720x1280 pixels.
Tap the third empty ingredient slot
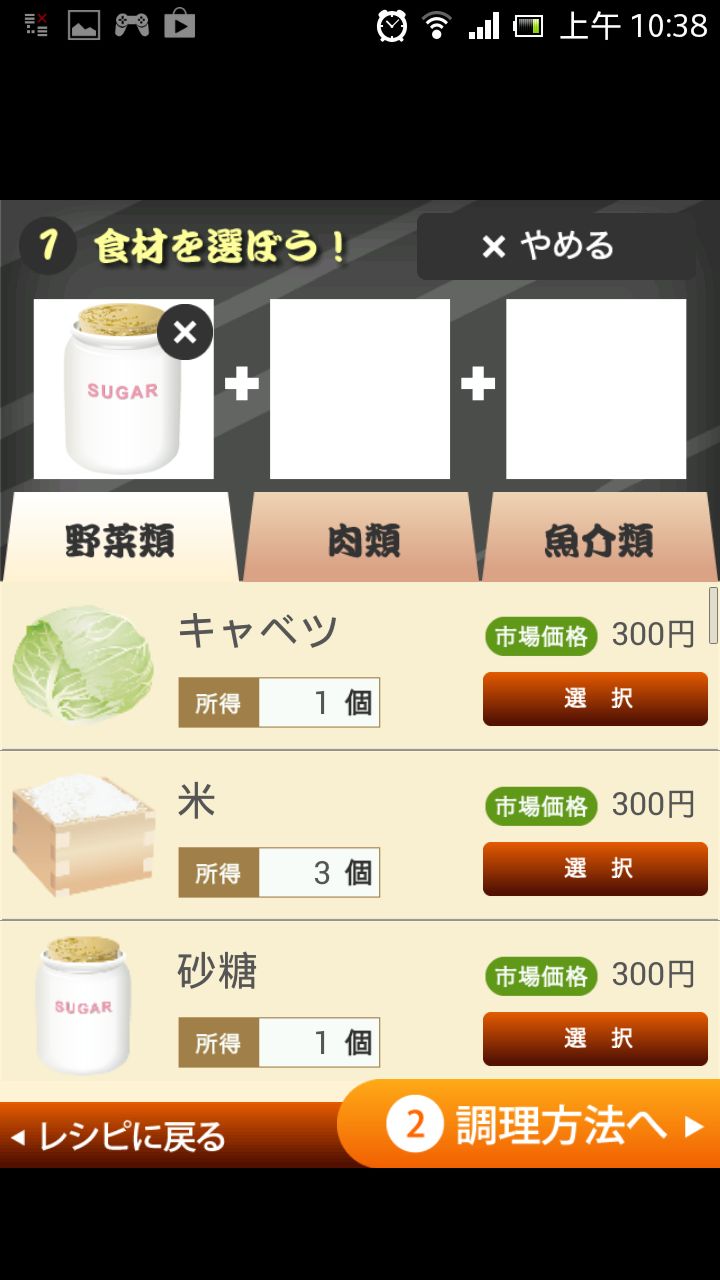point(596,389)
